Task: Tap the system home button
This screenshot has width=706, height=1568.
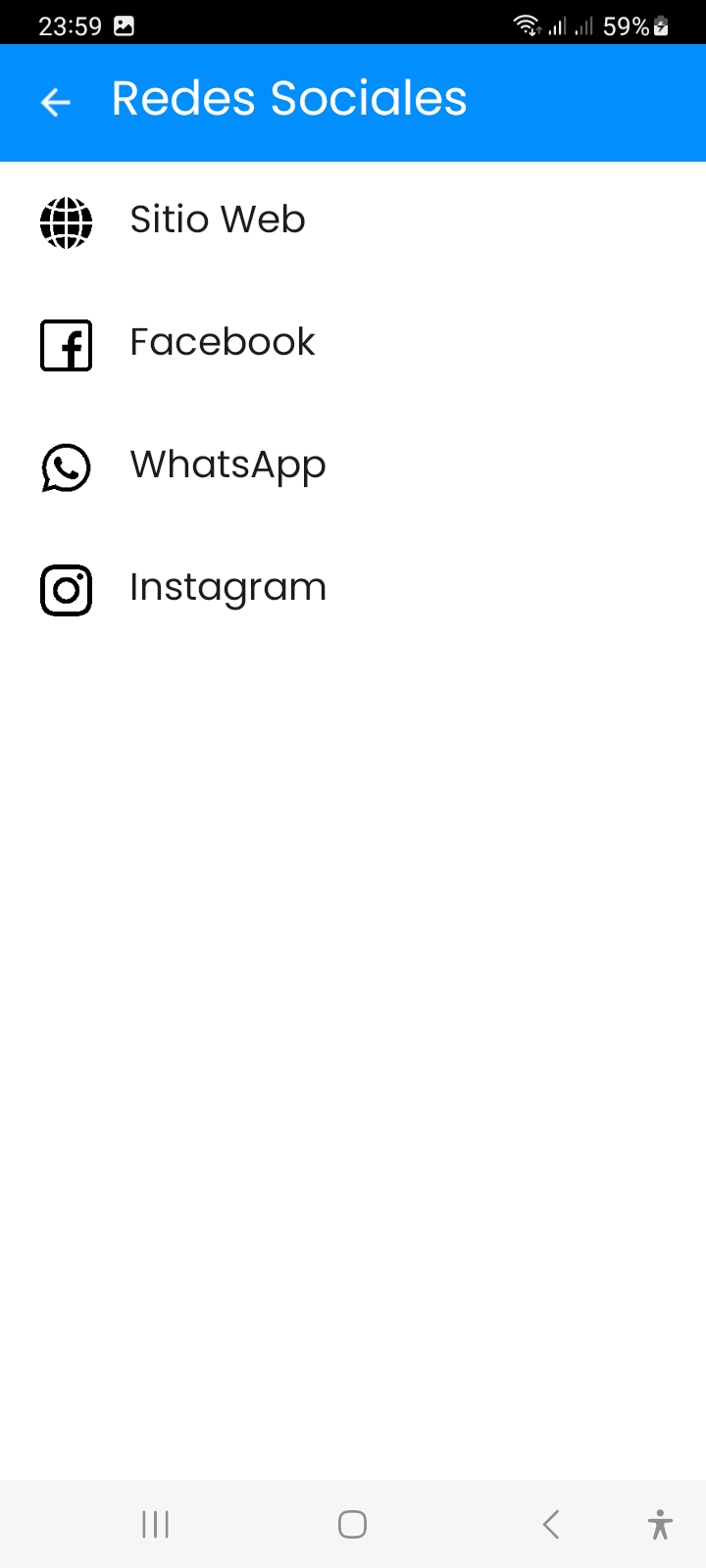Action: click(352, 1524)
